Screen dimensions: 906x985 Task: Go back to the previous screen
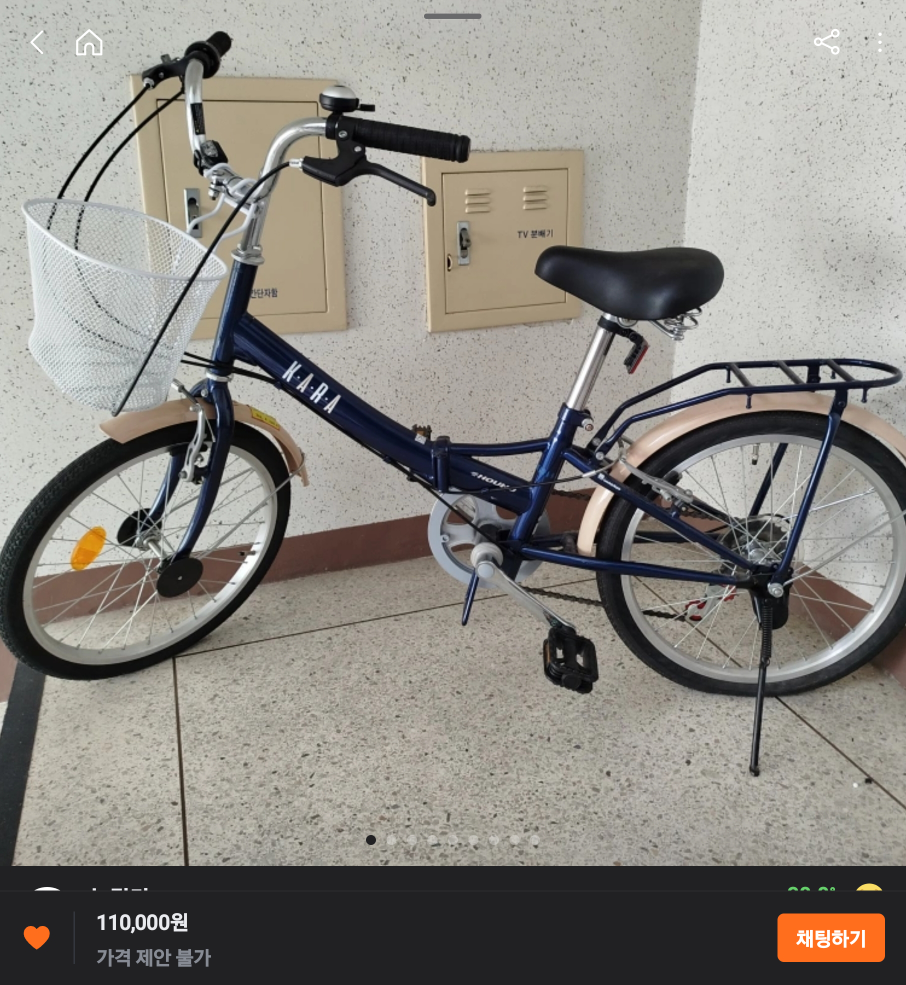(37, 43)
